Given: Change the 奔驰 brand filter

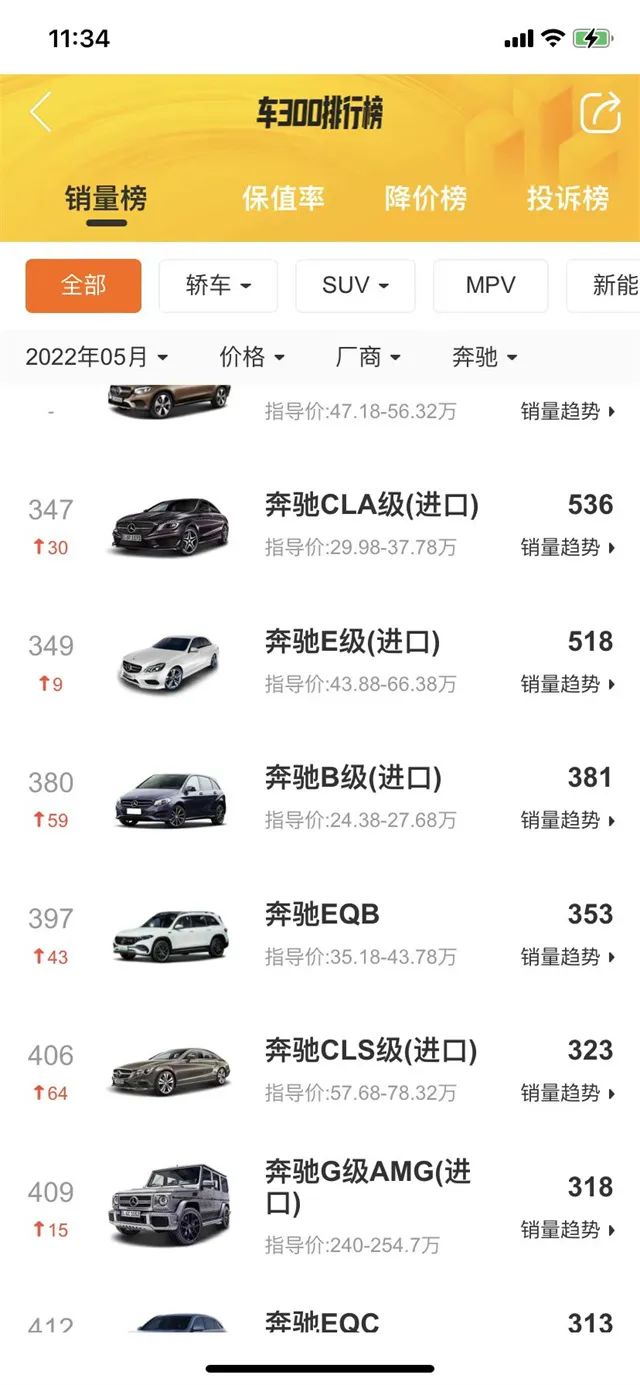Looking at the screenshot, I should [484, 357].
